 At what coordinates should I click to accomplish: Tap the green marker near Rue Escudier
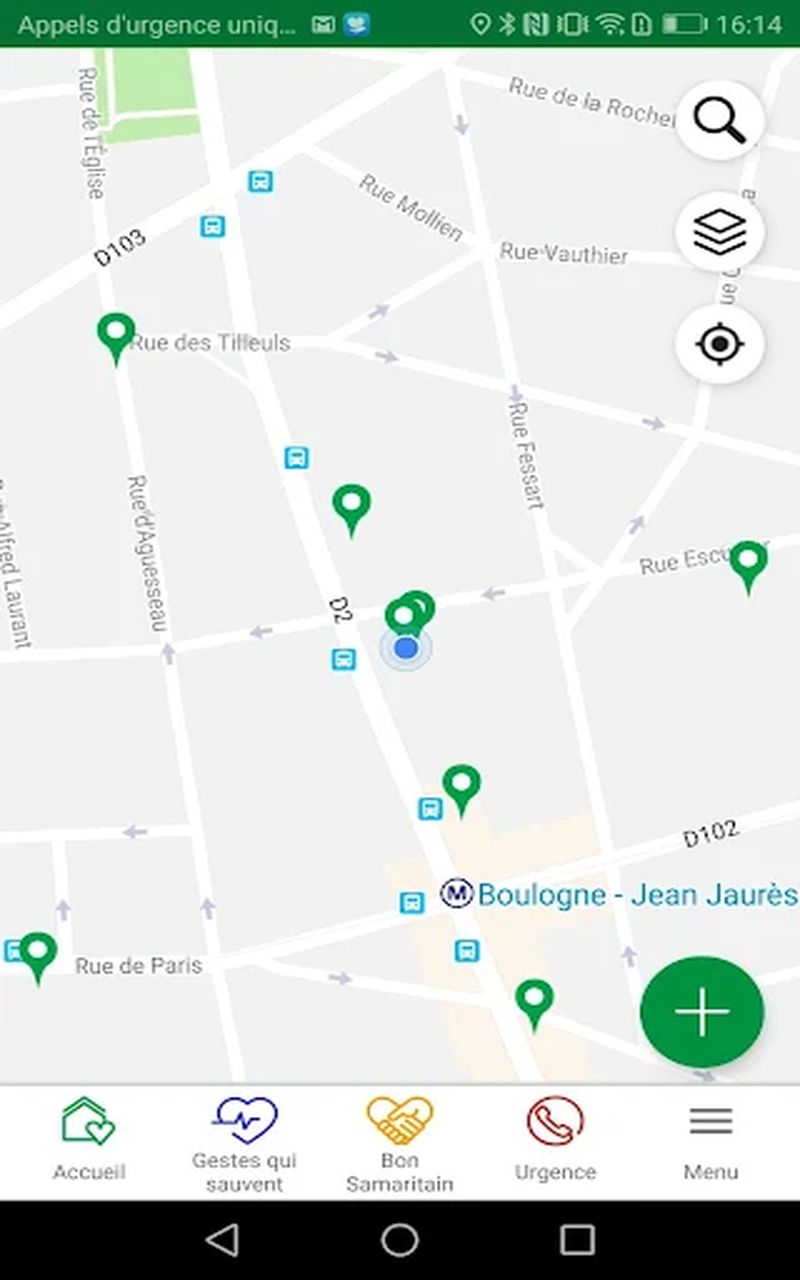(x=748, y=562)
